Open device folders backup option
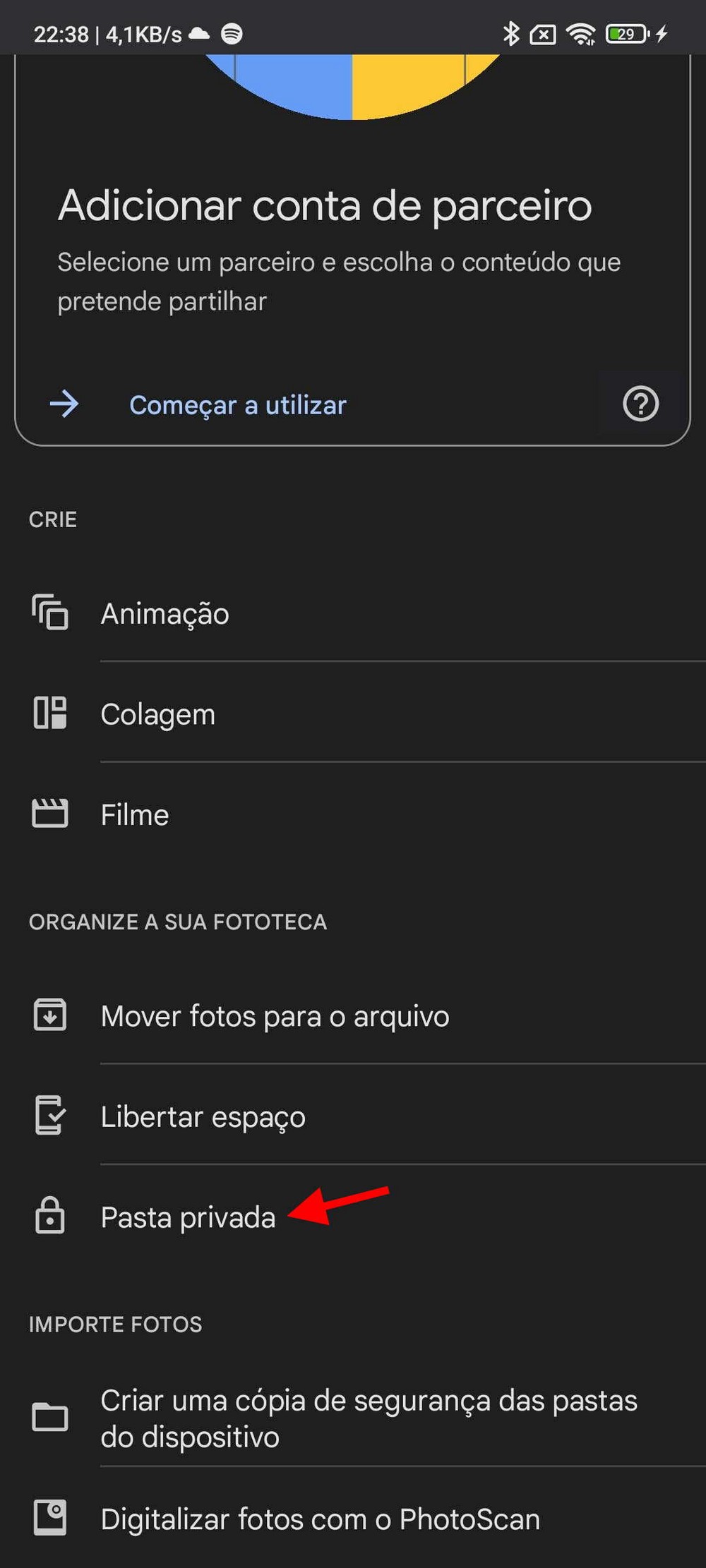This screenshot has height=1568, width=706. [x=353, y=1418]
